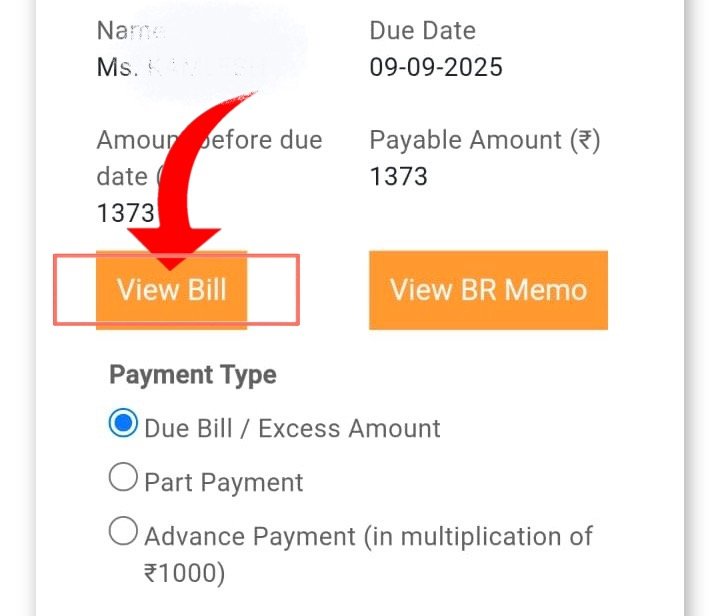Select Advance Payment radio button
The image size is (719, 616).
pos(123,532)
